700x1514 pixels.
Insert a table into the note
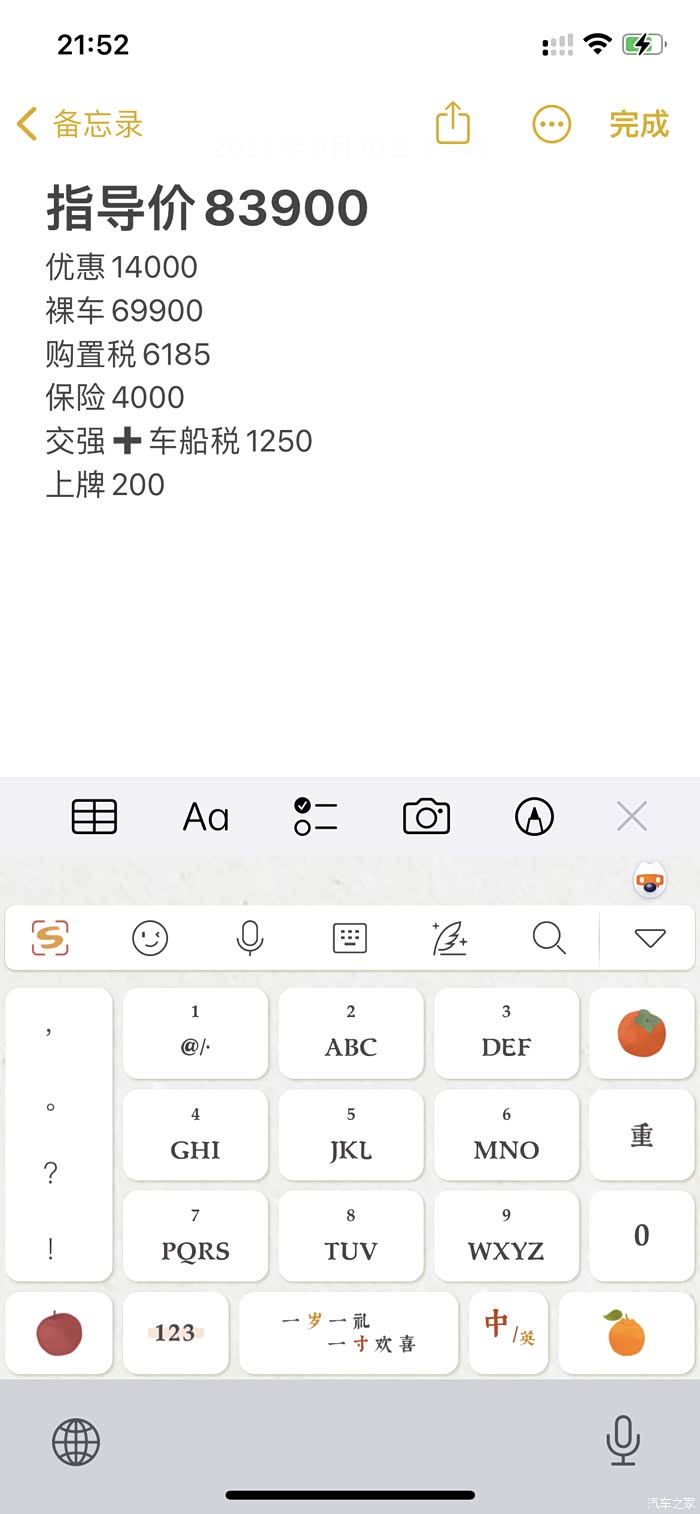click(95, 817)
